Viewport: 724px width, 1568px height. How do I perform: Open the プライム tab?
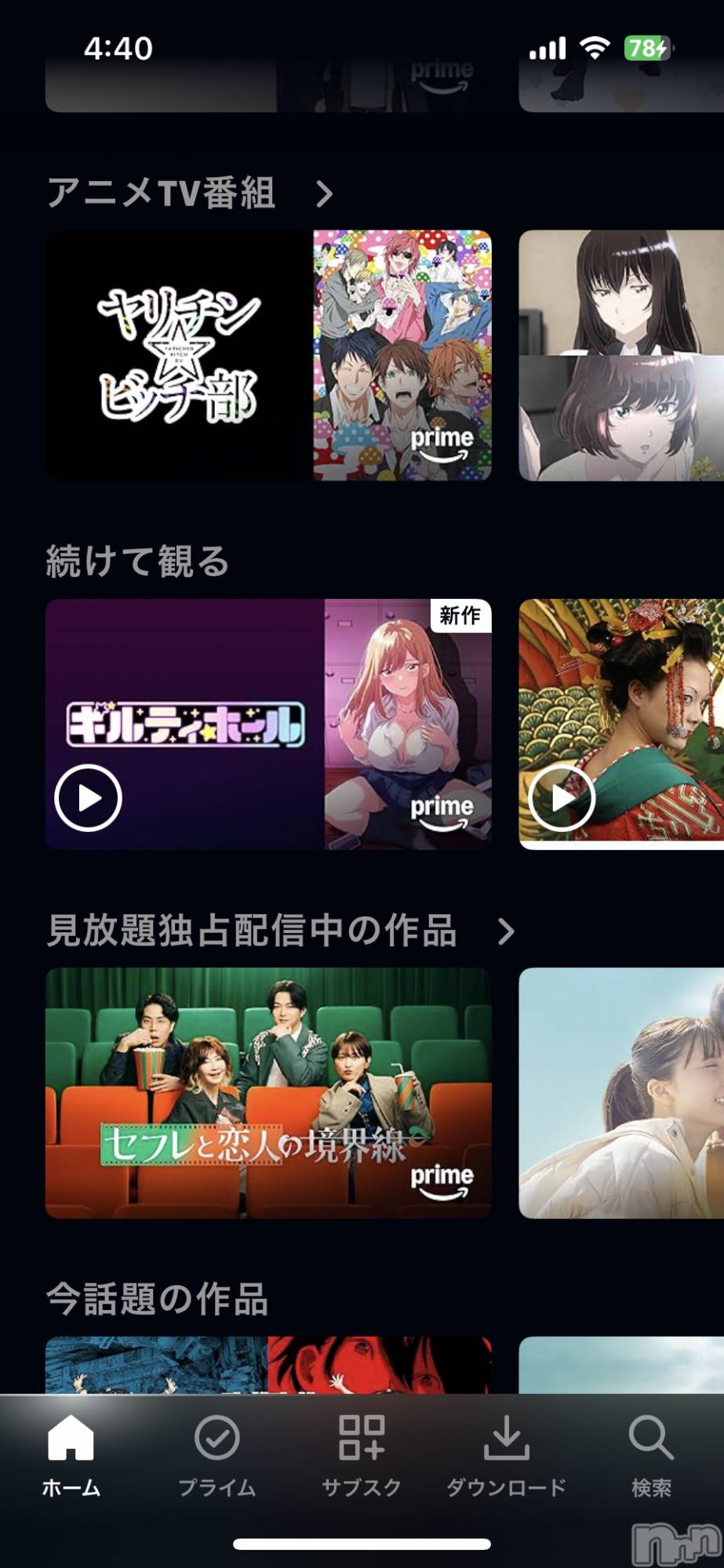pos(216,1456)
